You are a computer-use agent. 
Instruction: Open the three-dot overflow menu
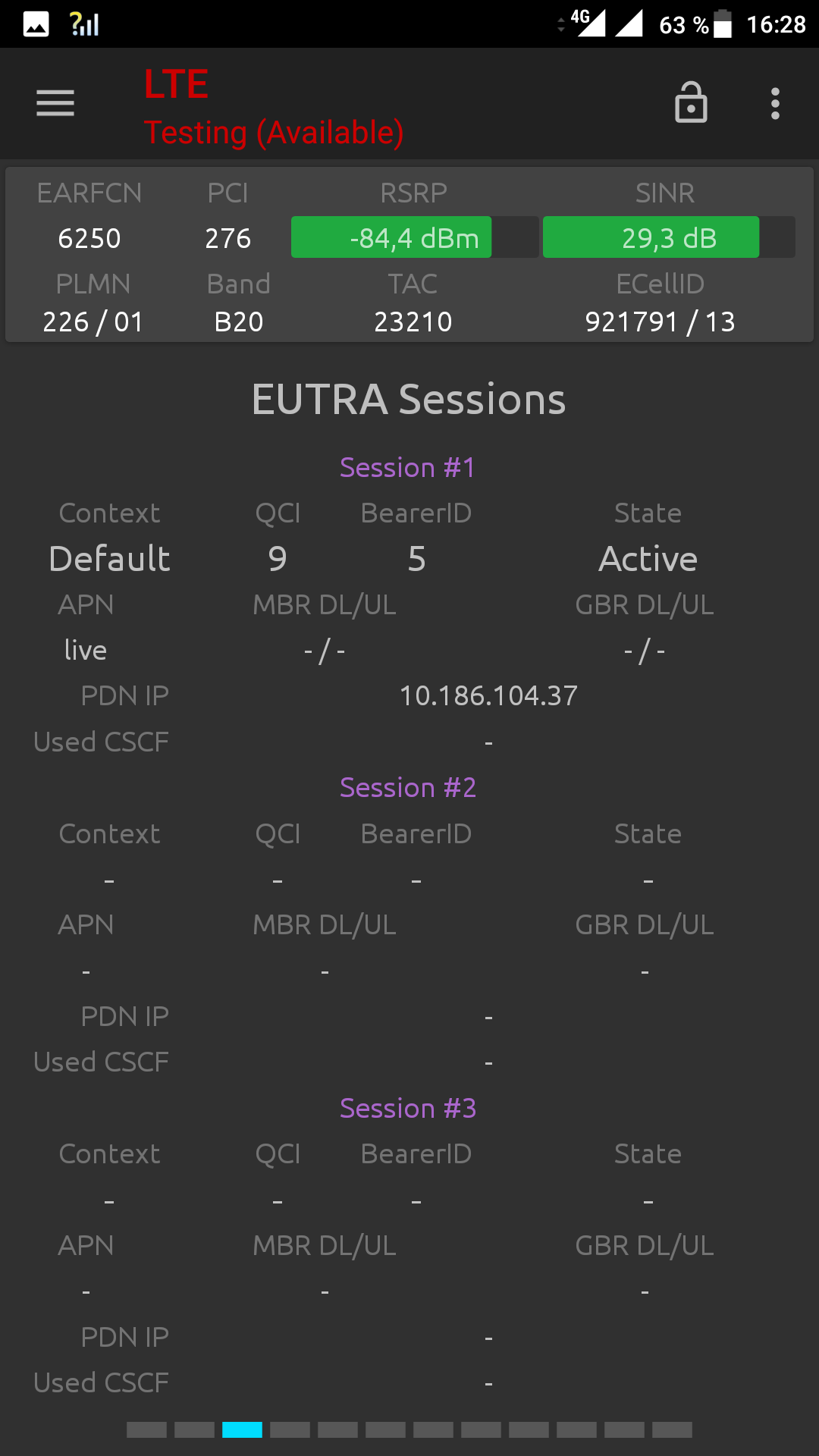775,103
